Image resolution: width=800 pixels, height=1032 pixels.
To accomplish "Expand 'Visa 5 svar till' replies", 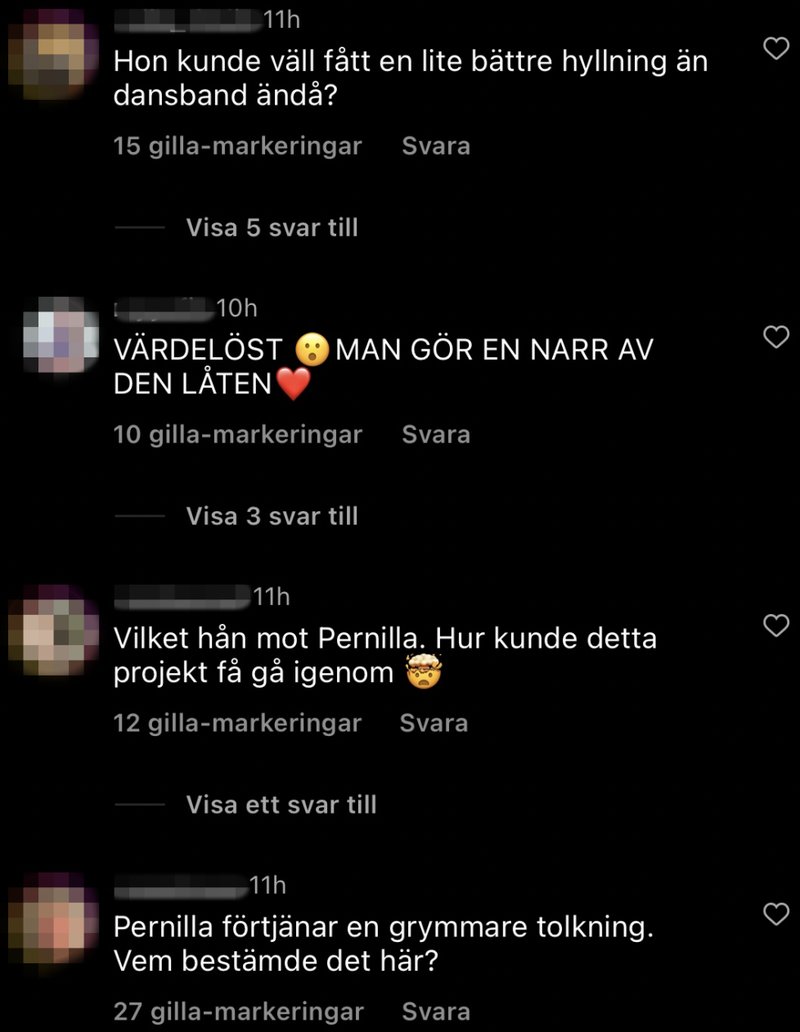I will 271,228.
